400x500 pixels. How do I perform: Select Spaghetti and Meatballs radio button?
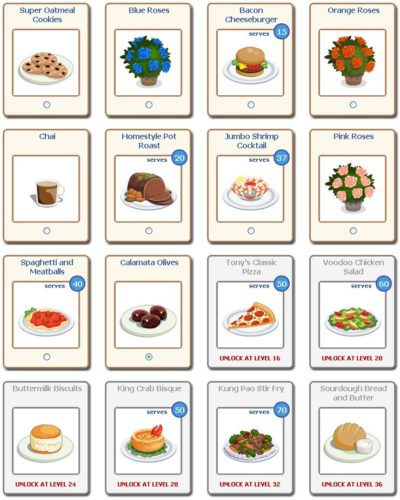[x=47, y=357]
